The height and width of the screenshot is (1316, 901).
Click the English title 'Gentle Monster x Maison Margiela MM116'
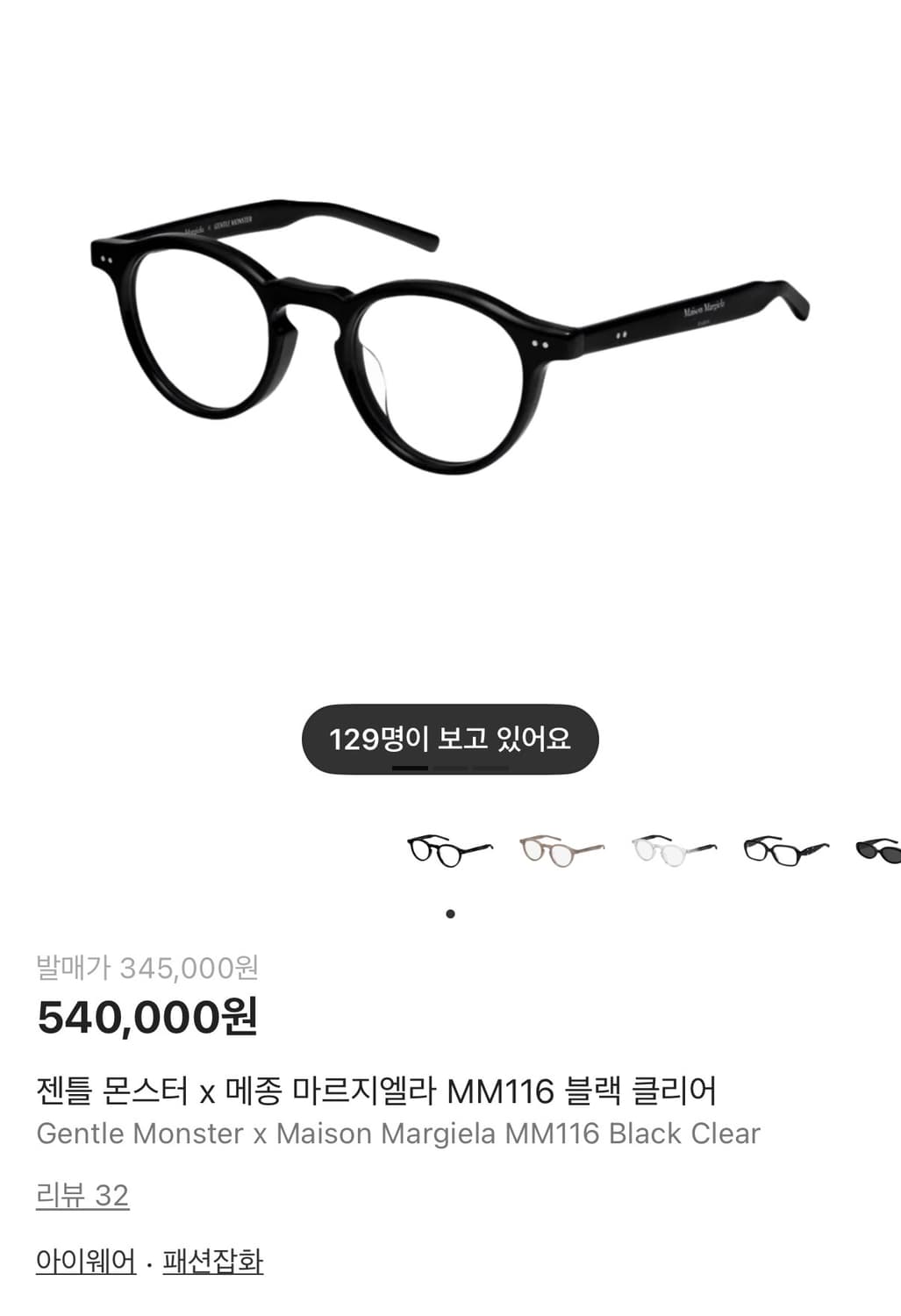399,1133
